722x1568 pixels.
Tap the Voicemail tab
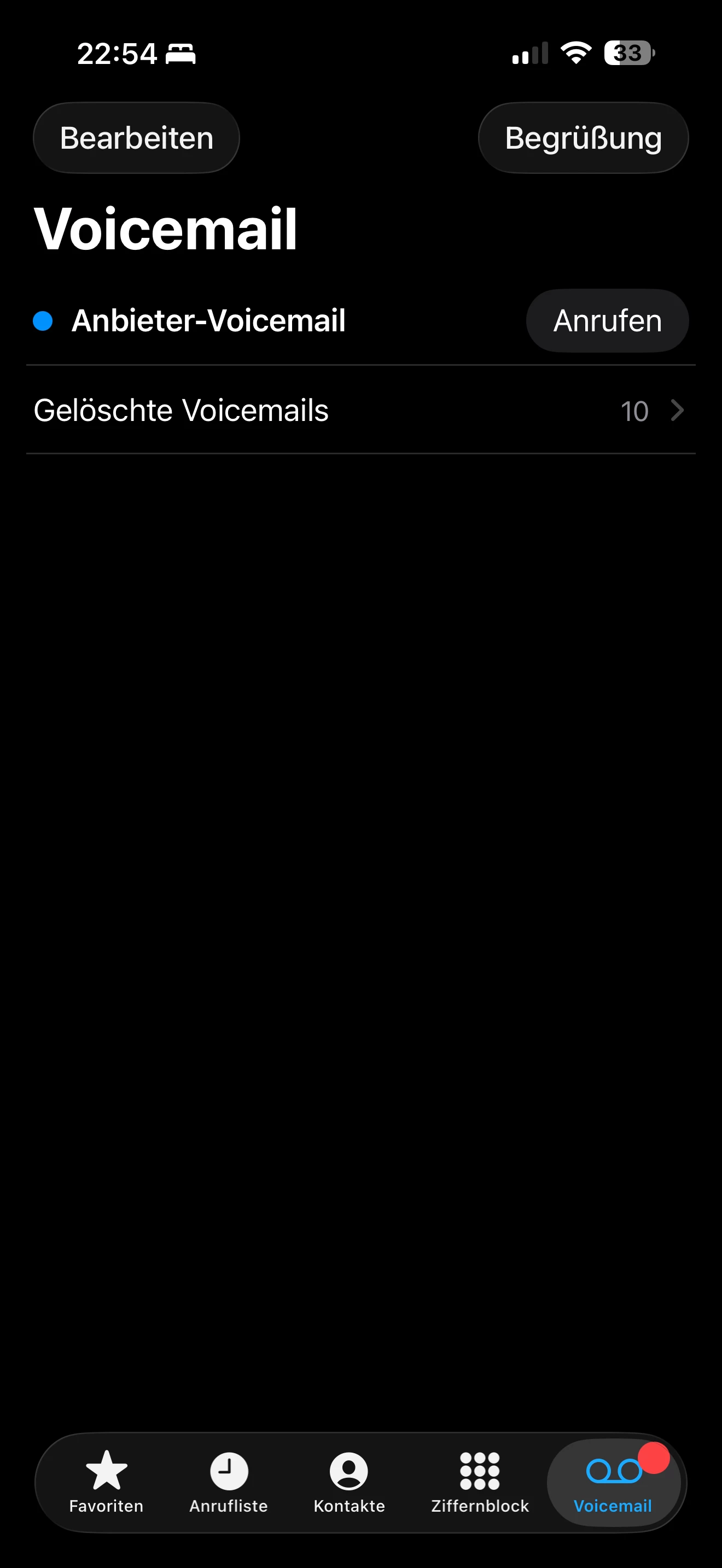(x=613, y=1482)
